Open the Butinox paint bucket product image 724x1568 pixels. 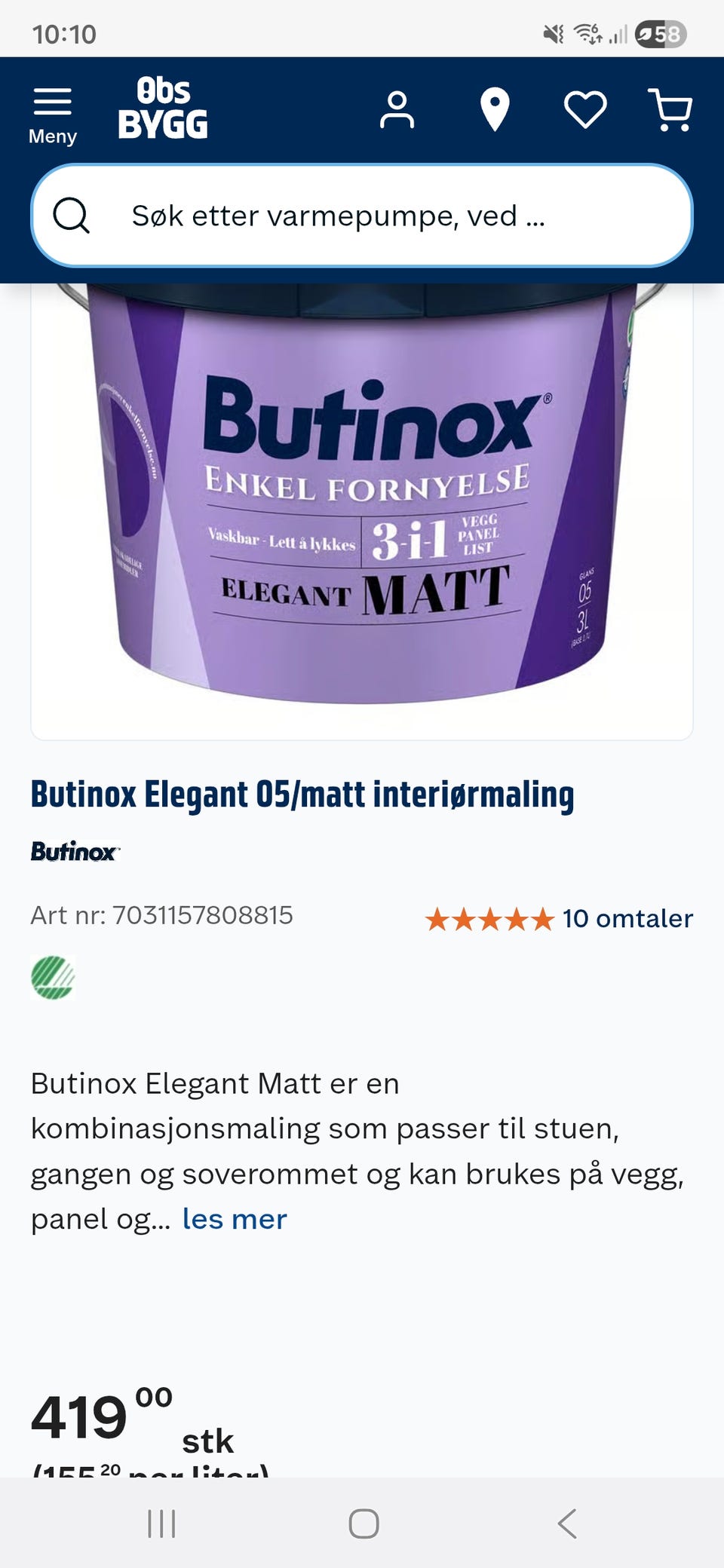pyautogui.click(x=362, y=498)
